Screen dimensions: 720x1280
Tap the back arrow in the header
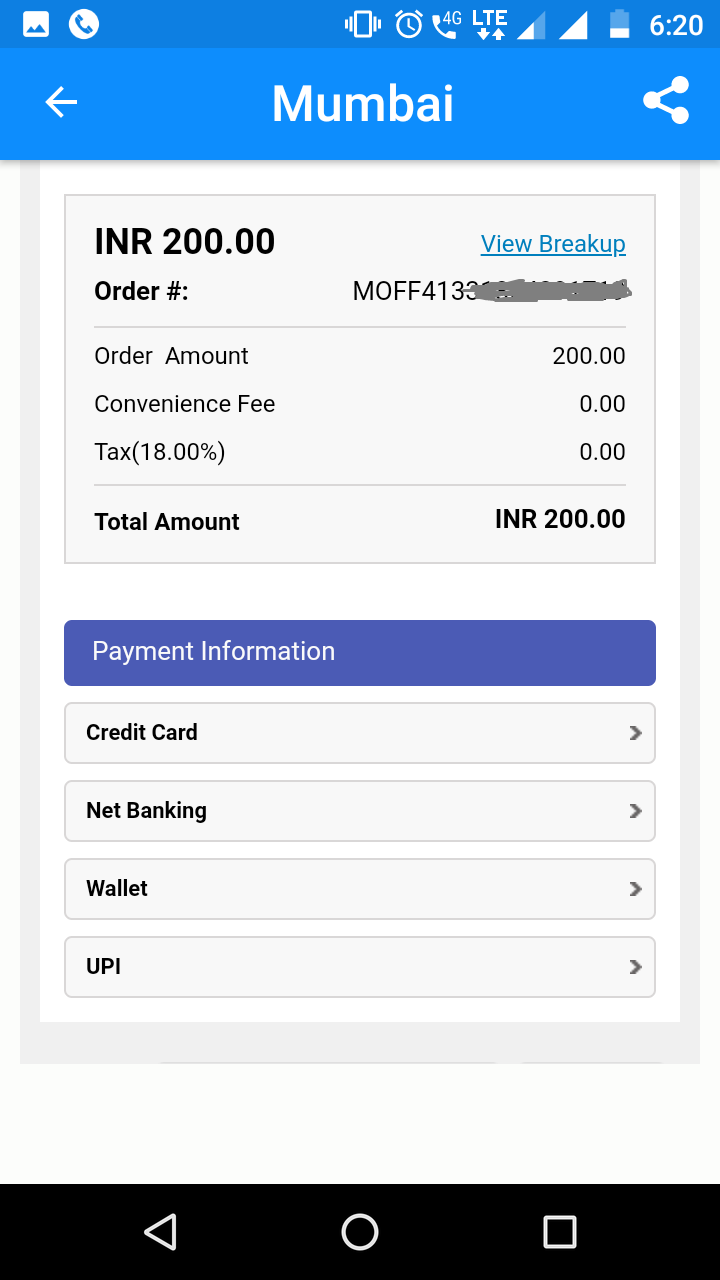pyautogui.click(x=60, y=102)
